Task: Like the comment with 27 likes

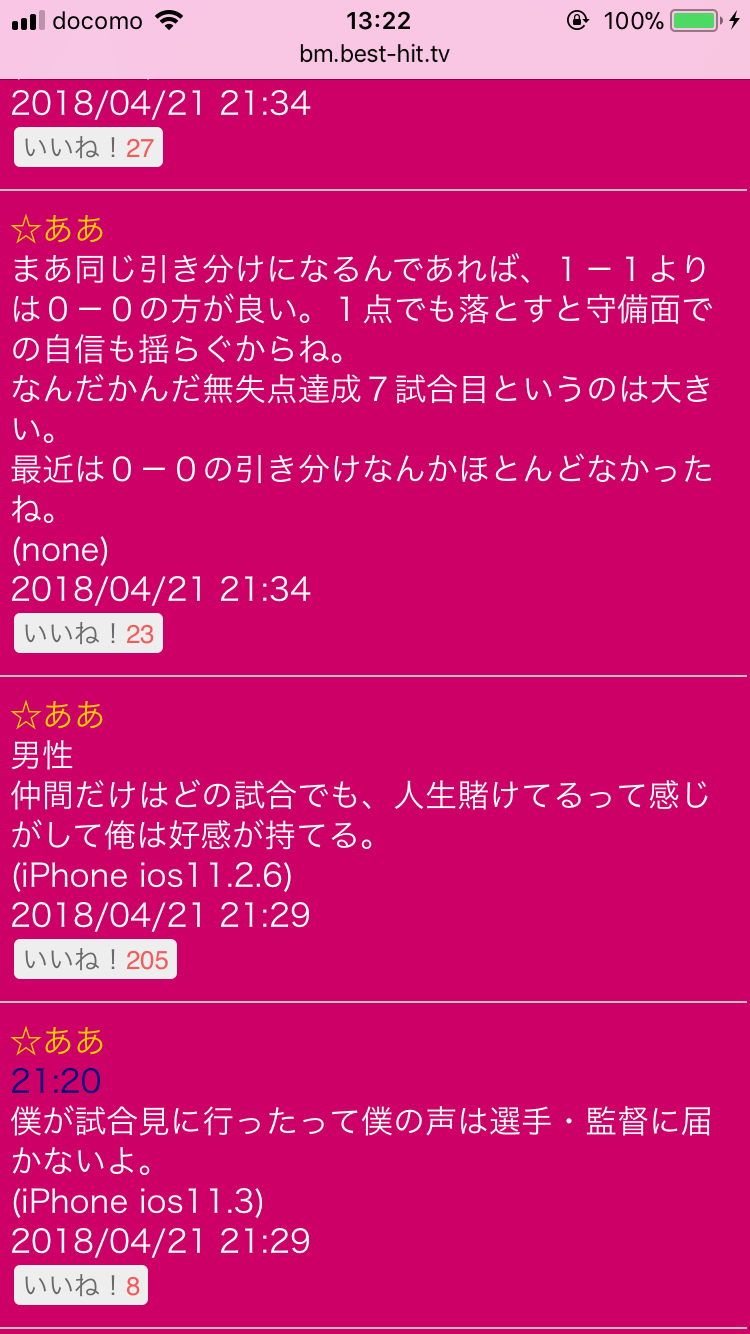Action: [88, 148]
